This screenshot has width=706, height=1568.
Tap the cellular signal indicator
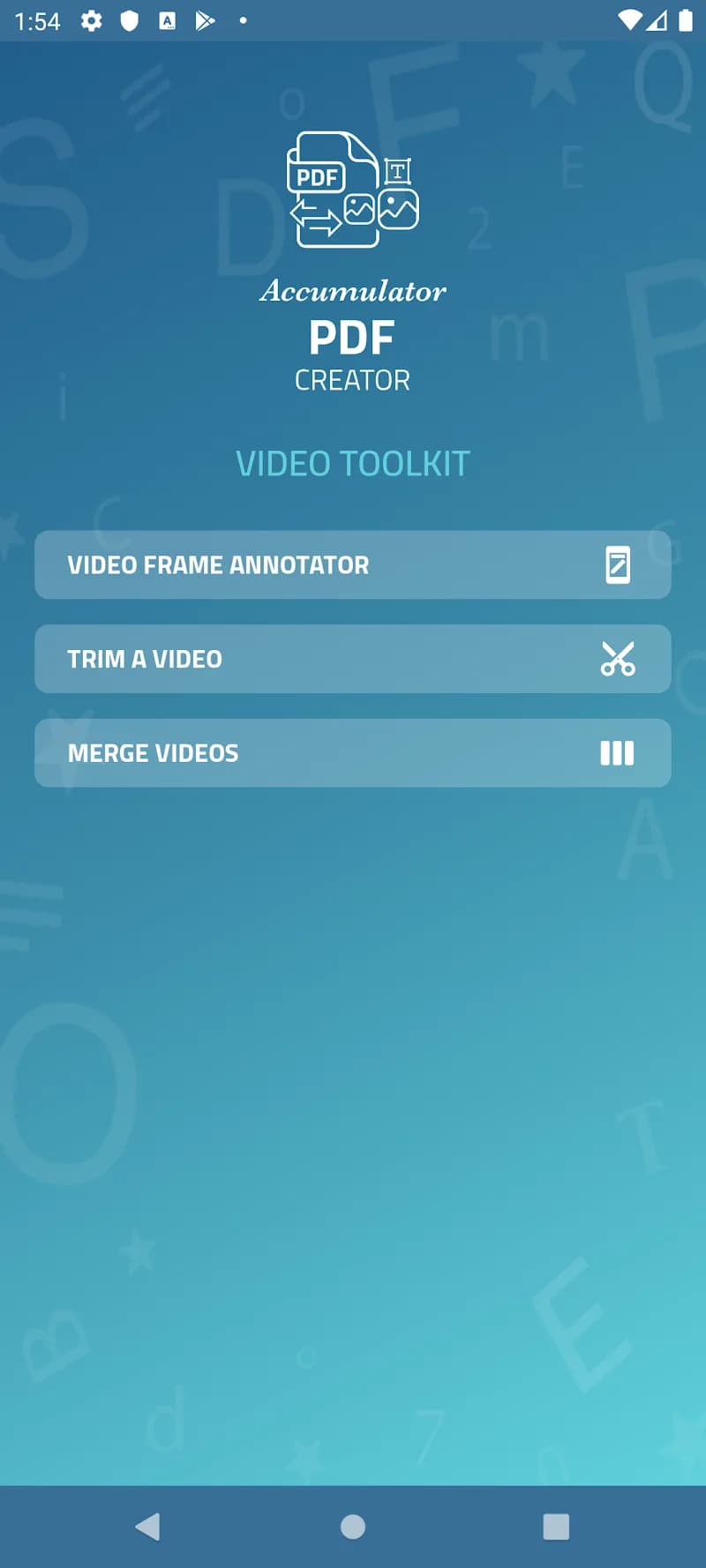(x=659, y=20)
